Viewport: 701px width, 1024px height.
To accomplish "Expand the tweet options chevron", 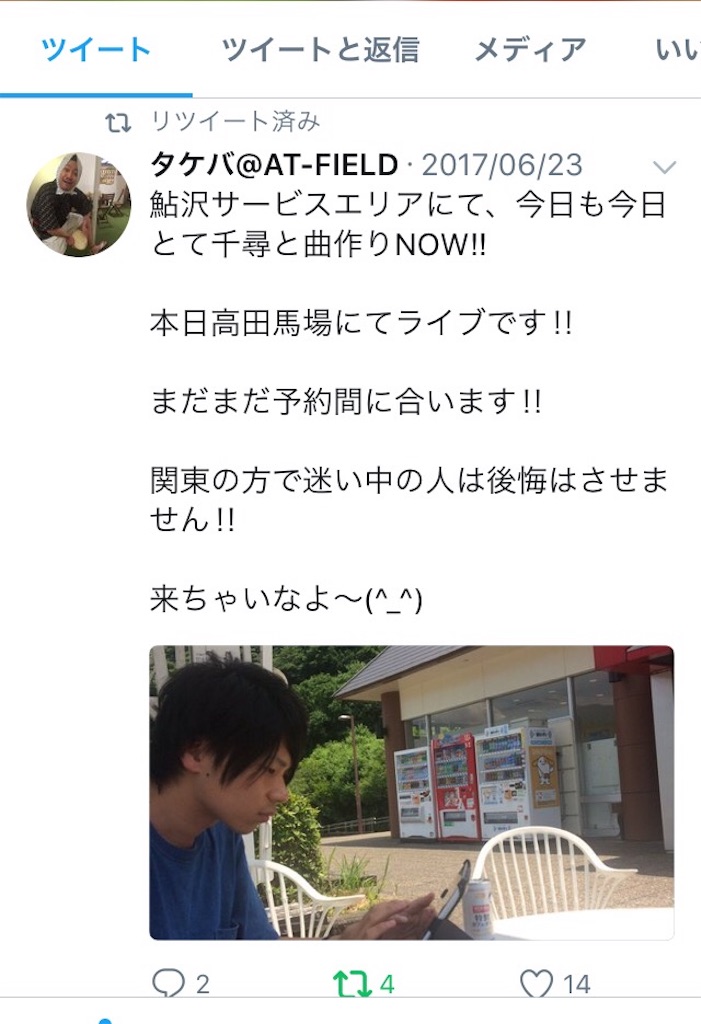I will click(664, 167).
